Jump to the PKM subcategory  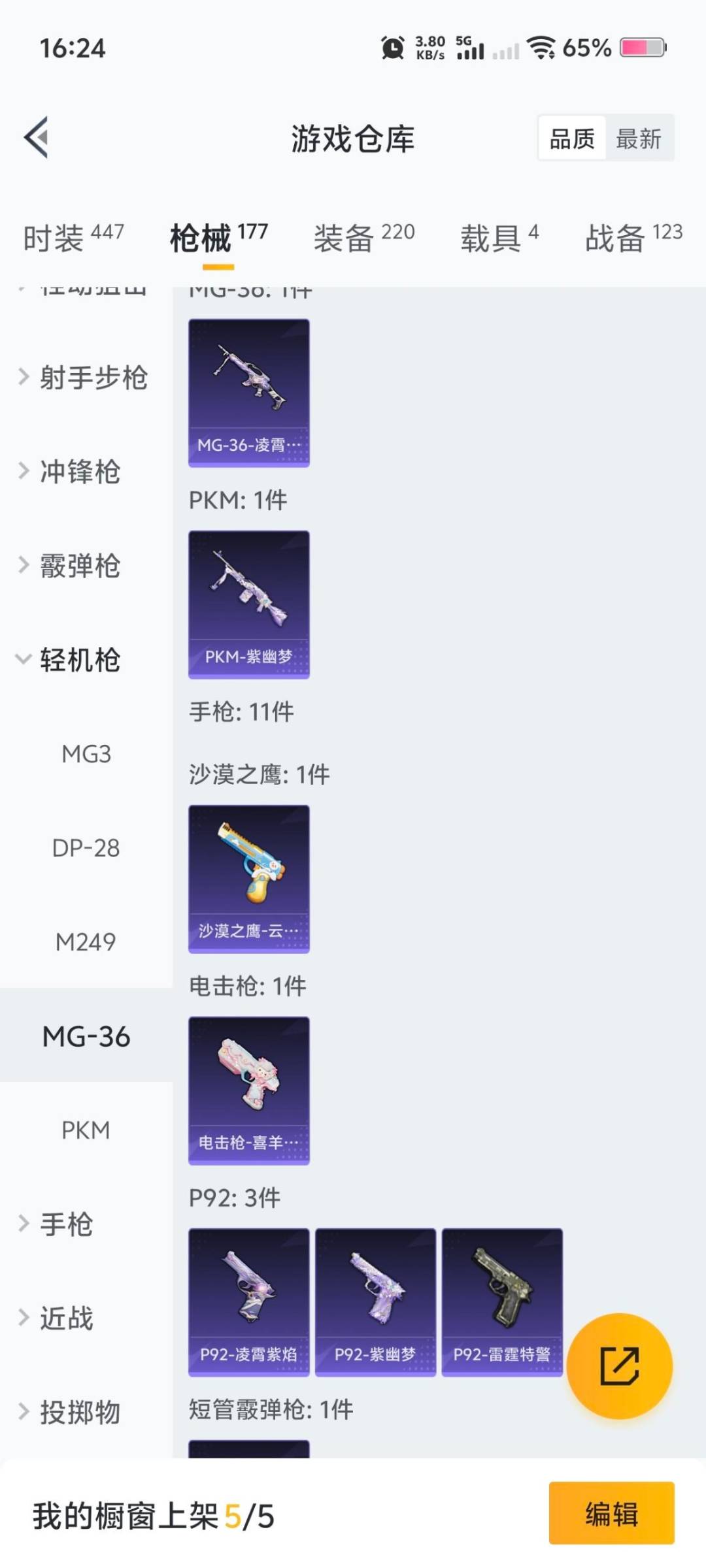click(86, 1130)
